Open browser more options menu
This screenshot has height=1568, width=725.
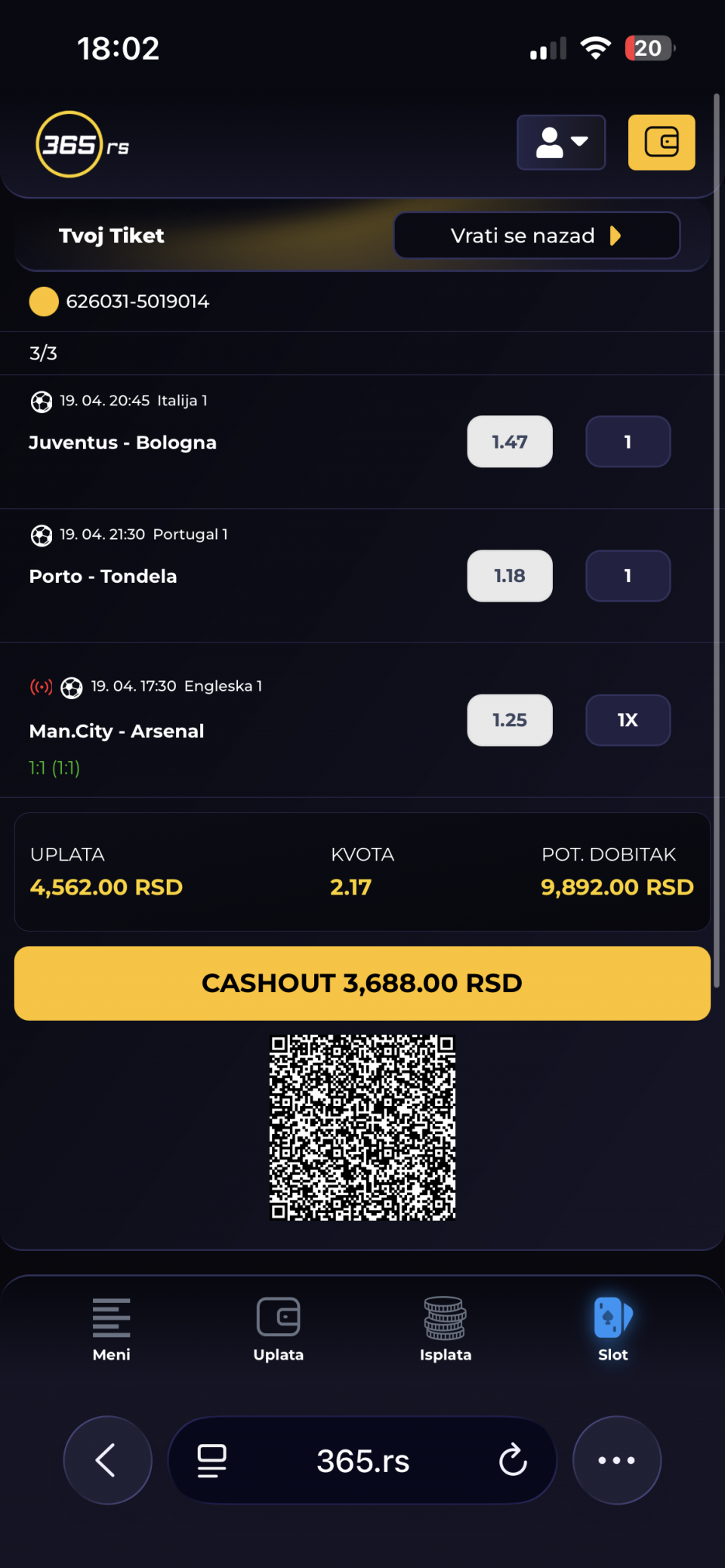coord(616,1460)
